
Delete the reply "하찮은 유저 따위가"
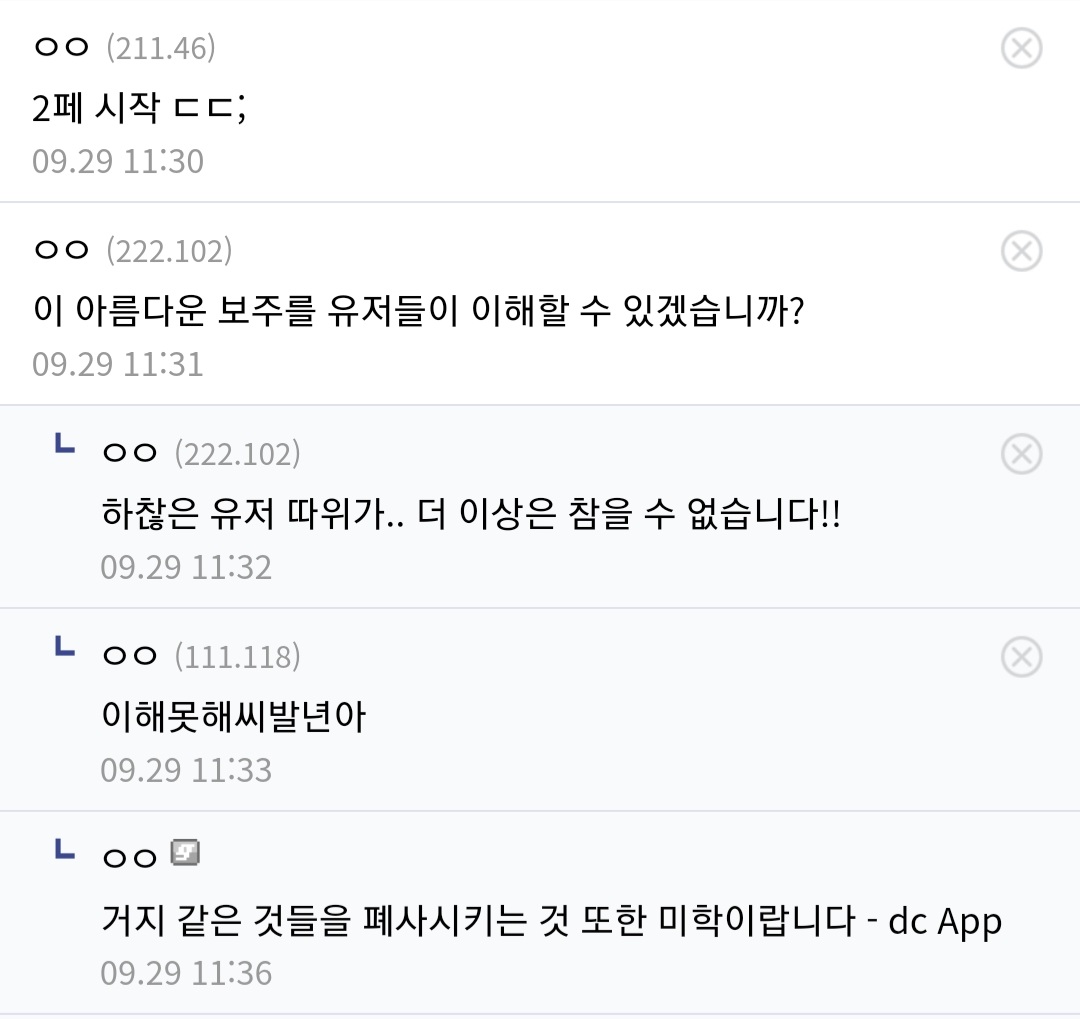coord(1021,454)
